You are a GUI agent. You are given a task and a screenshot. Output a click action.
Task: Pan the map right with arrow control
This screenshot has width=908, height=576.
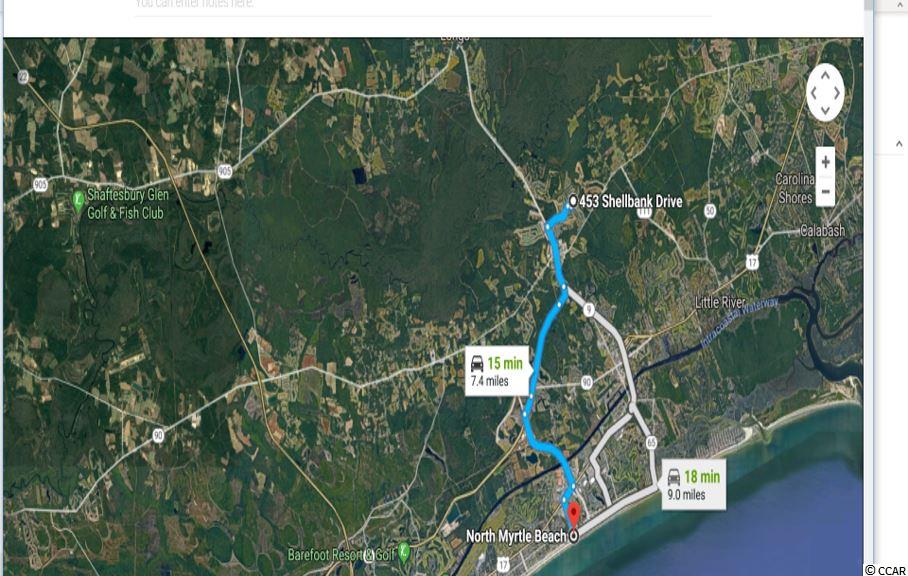coord(839,93)
